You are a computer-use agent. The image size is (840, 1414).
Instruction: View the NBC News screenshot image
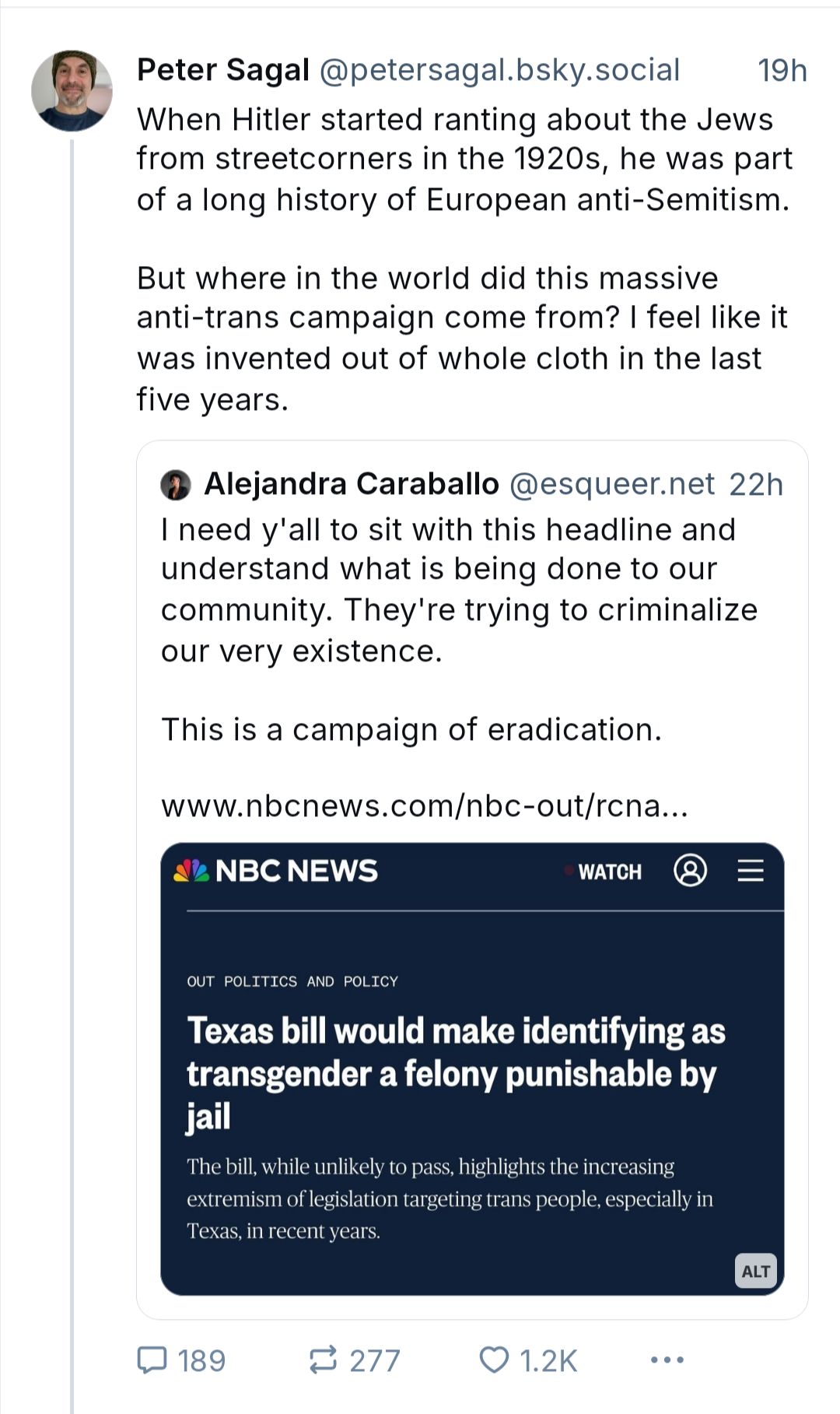471,1074
